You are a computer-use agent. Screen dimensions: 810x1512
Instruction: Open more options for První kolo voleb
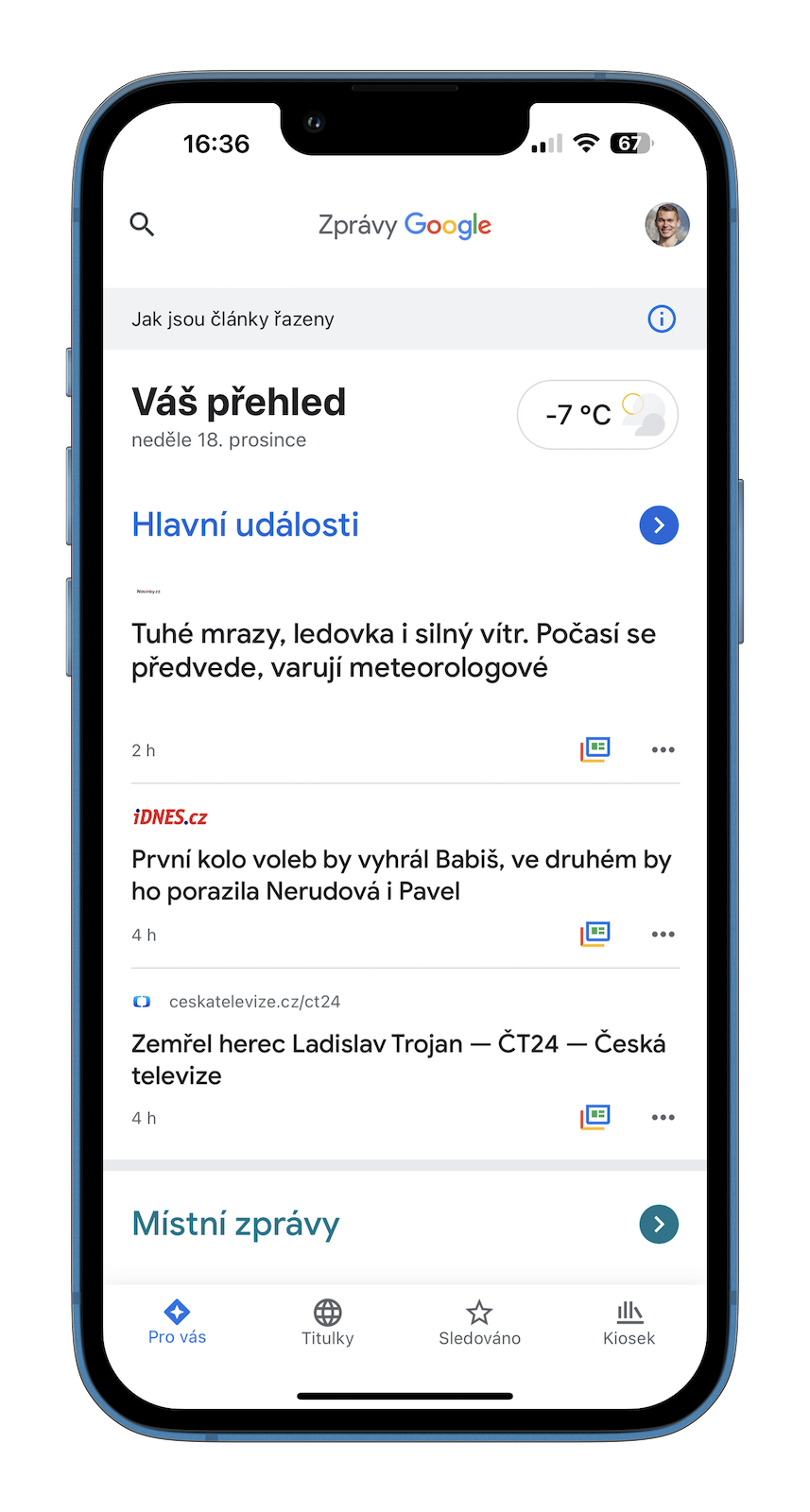pos(664,934)
